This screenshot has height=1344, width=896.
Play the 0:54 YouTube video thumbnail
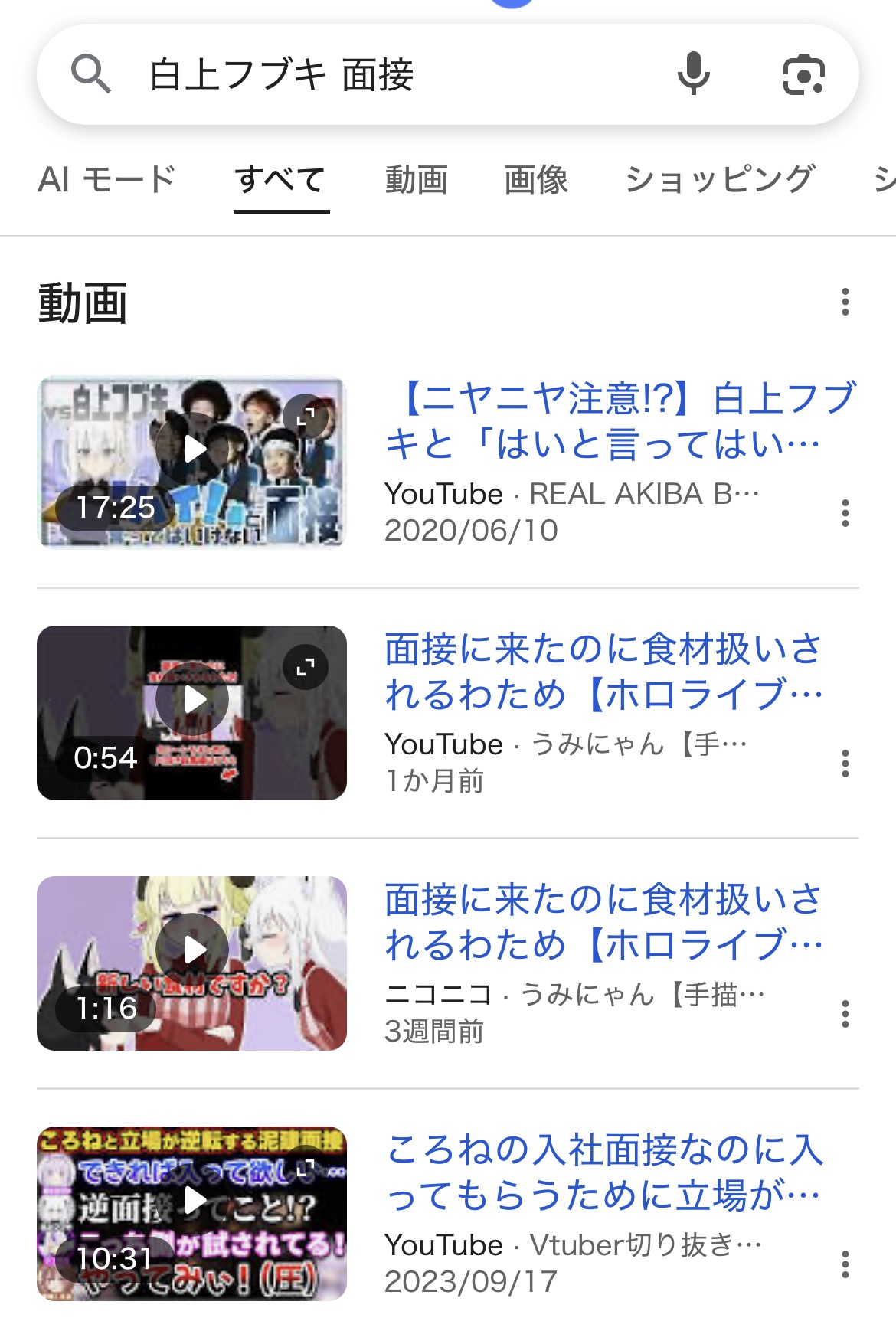click(x=192, y=712)
